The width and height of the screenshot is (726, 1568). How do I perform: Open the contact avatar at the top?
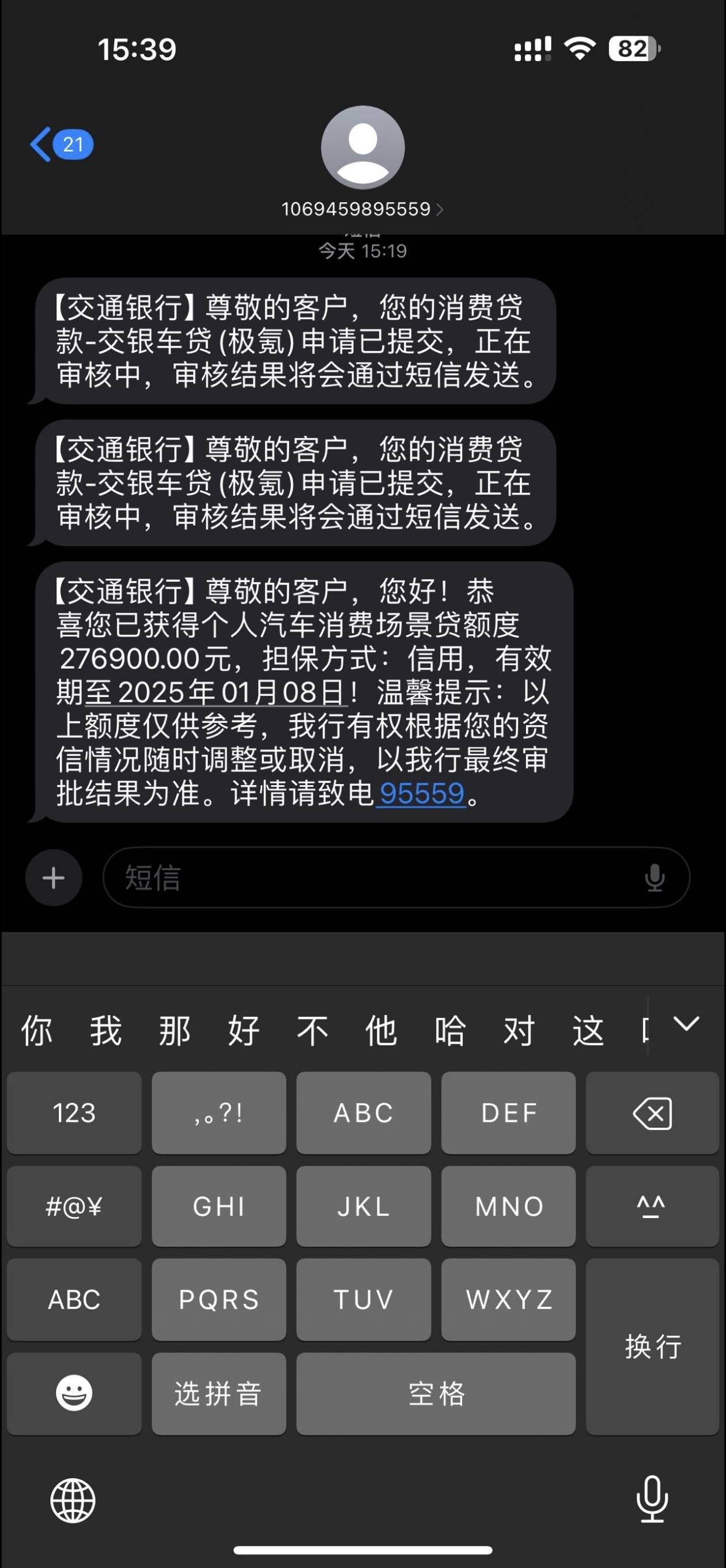pos(362,148)
